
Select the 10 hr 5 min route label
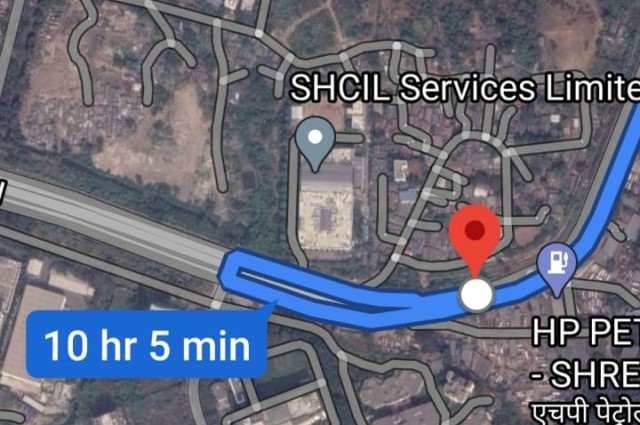click(147, 346)
